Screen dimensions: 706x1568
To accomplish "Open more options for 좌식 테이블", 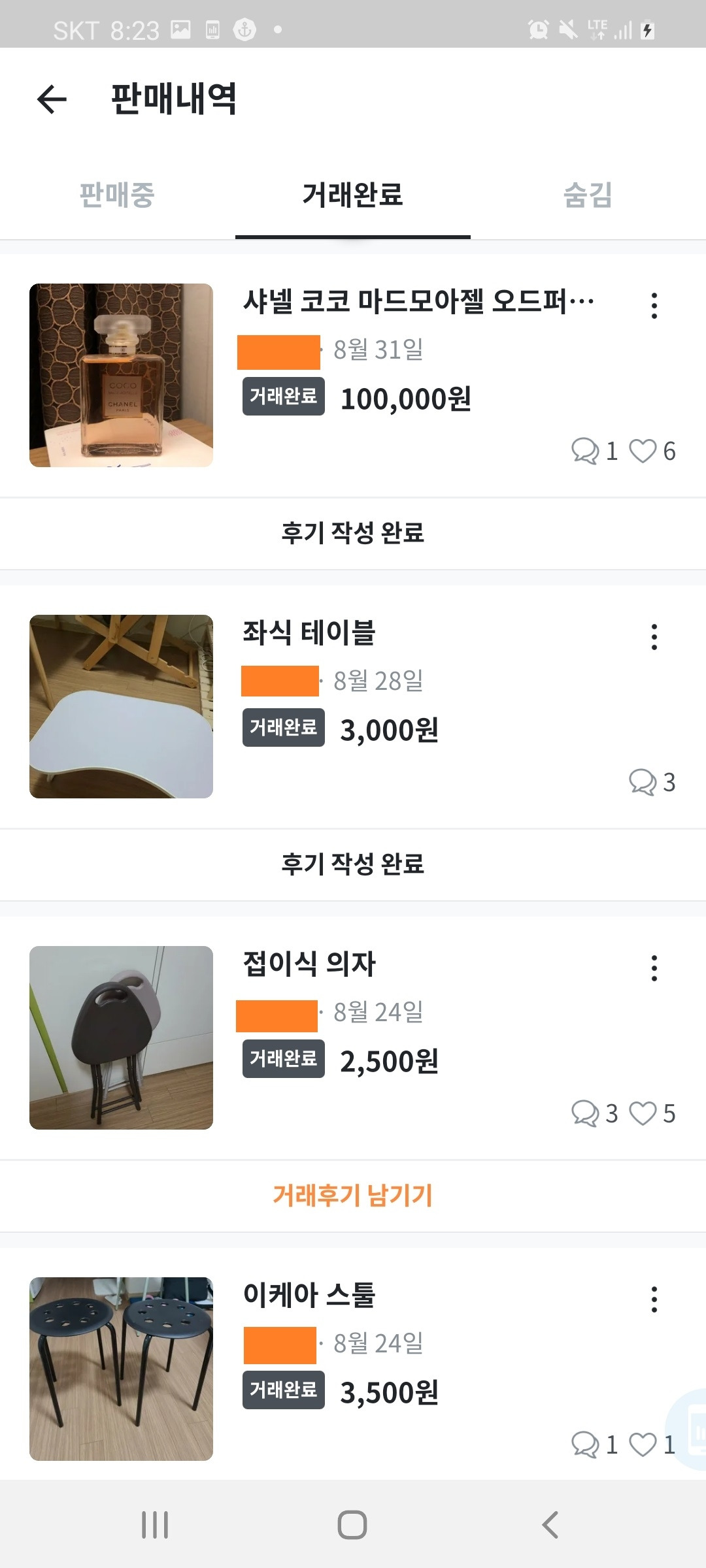I will tap(654, 637).
